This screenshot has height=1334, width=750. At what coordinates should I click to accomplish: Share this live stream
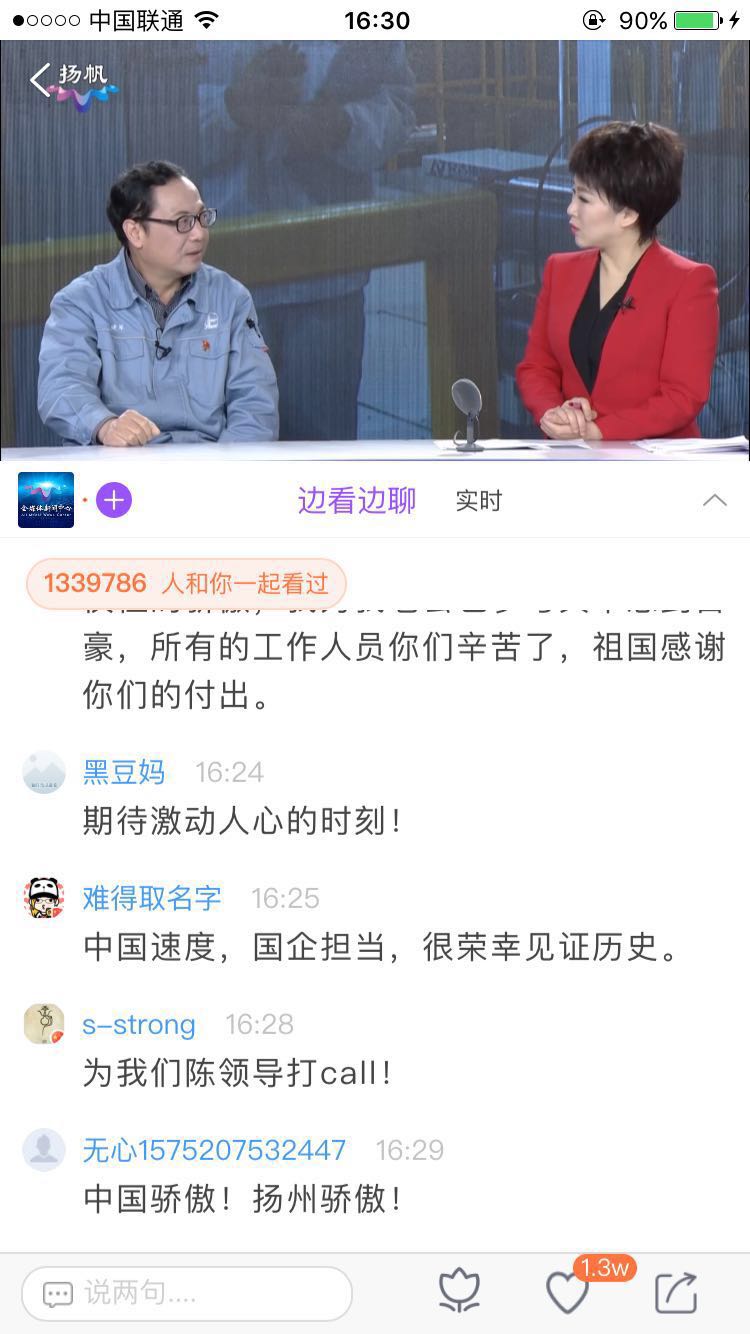click(x=676, y=1293)
